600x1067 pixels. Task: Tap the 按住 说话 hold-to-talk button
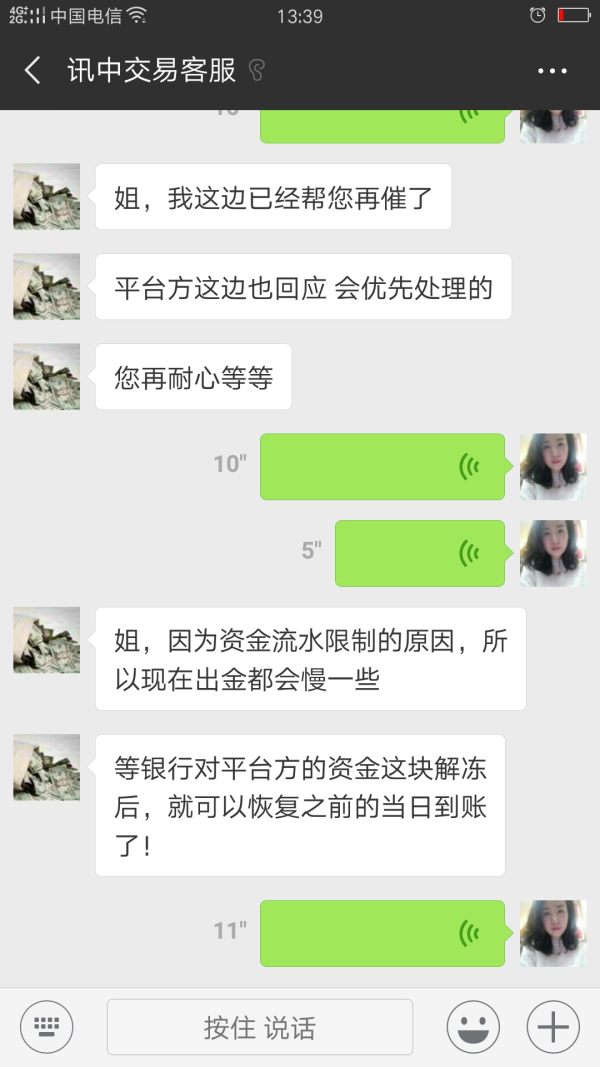(x=260, y=1027)
